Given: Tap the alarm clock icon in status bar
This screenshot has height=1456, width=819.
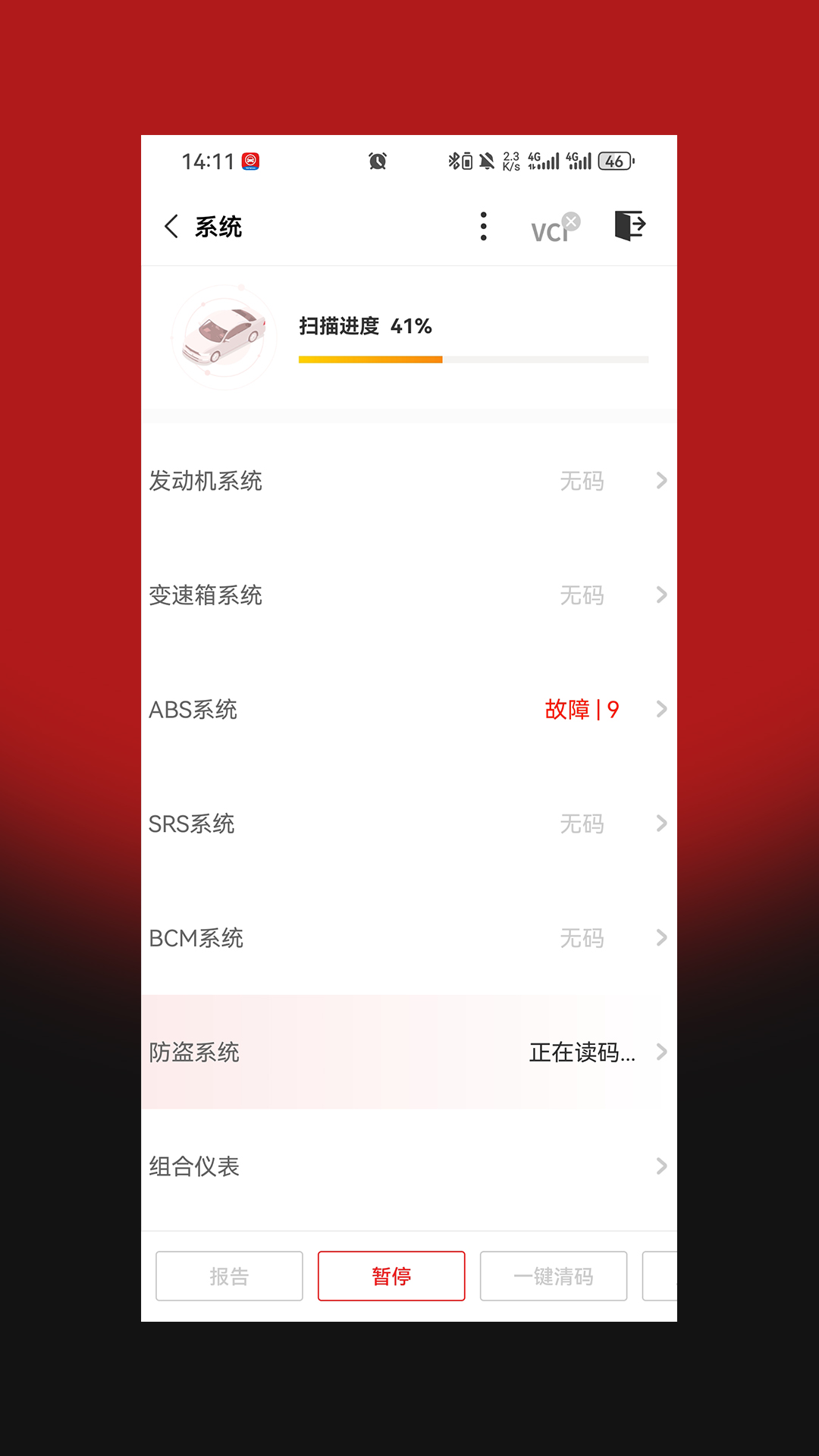Looking at the screenshot, I should click(x=377, y=160).
